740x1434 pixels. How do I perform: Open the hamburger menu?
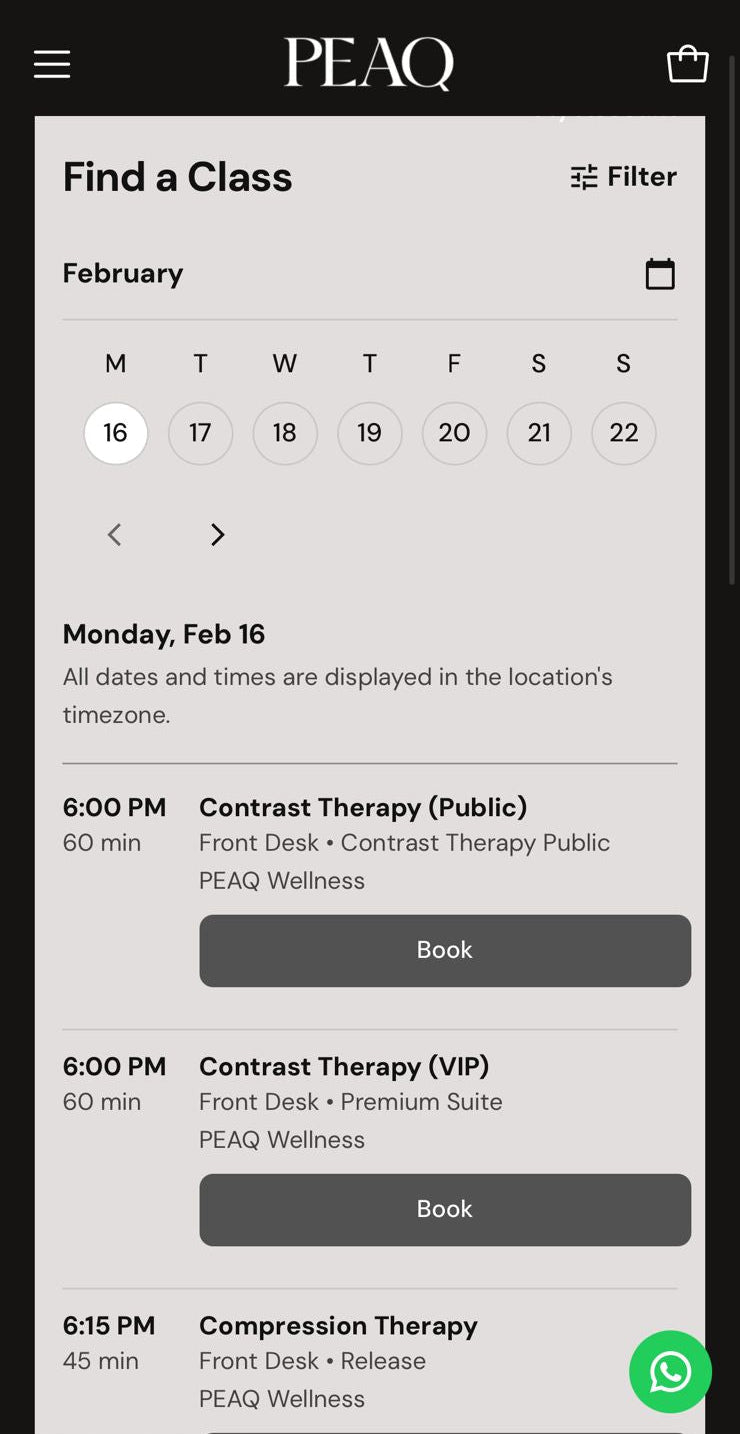coord(52,64)
